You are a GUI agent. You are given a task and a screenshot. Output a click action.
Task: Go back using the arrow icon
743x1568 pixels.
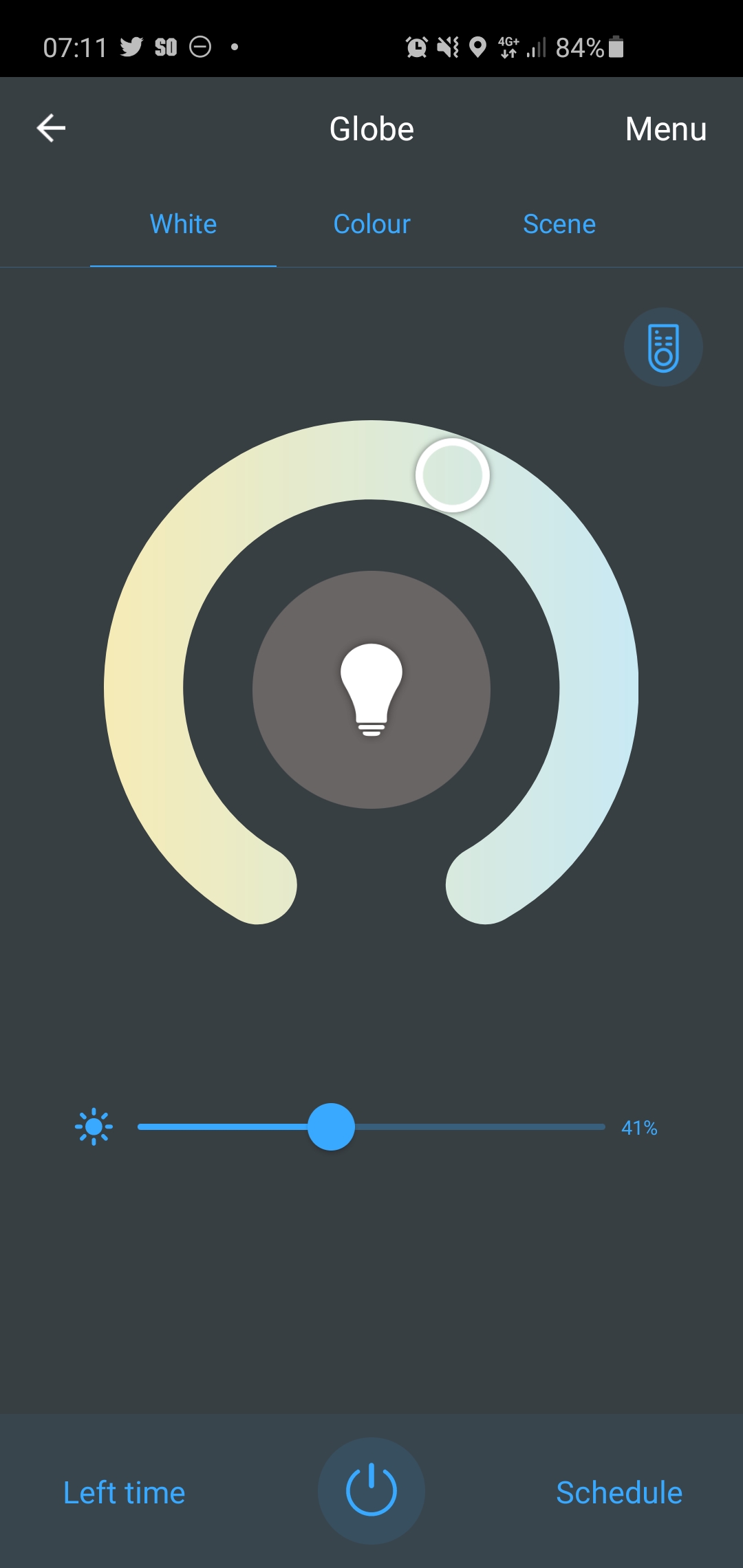(x=51, y=128)
